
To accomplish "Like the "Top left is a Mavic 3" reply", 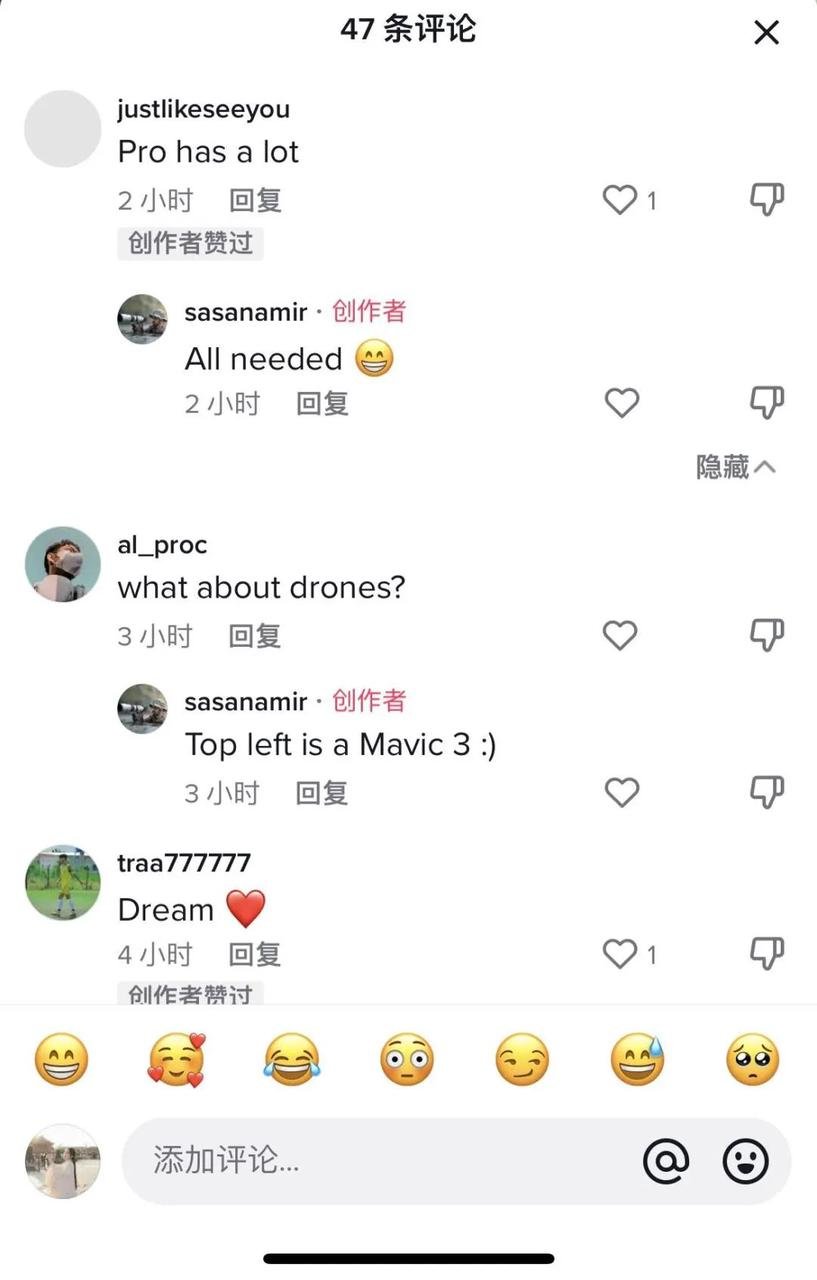I will pos(622,793).
